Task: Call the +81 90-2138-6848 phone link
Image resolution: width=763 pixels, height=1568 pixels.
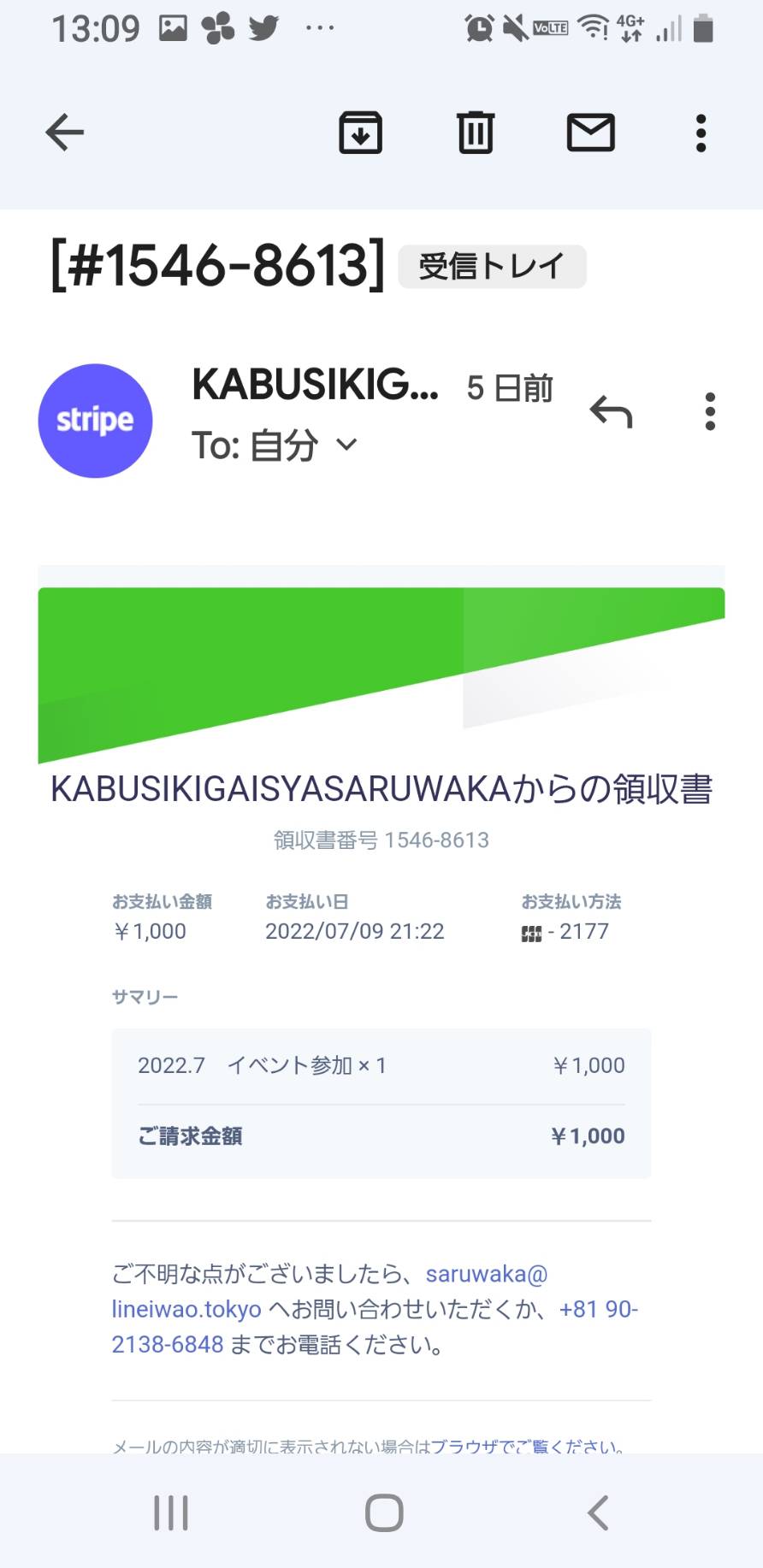Action: (x=375, y=1326)
